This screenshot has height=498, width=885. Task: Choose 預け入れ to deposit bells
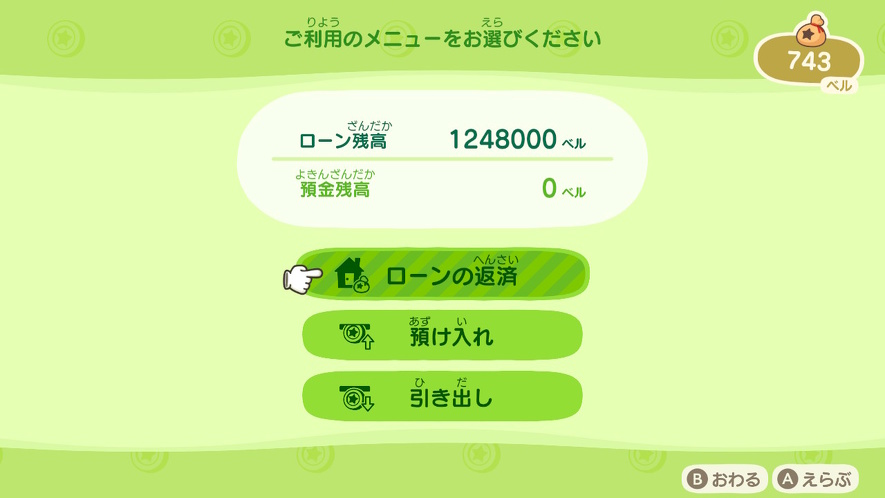point(442,336)
